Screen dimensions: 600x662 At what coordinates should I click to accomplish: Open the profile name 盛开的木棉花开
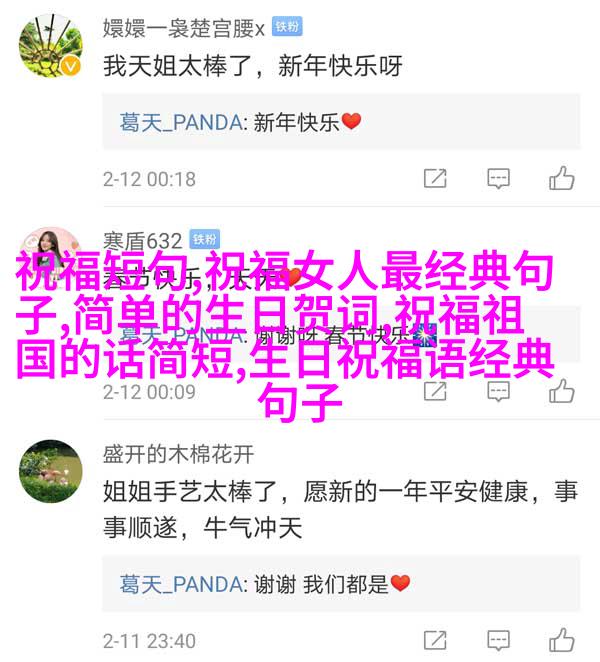coord(177,454)
